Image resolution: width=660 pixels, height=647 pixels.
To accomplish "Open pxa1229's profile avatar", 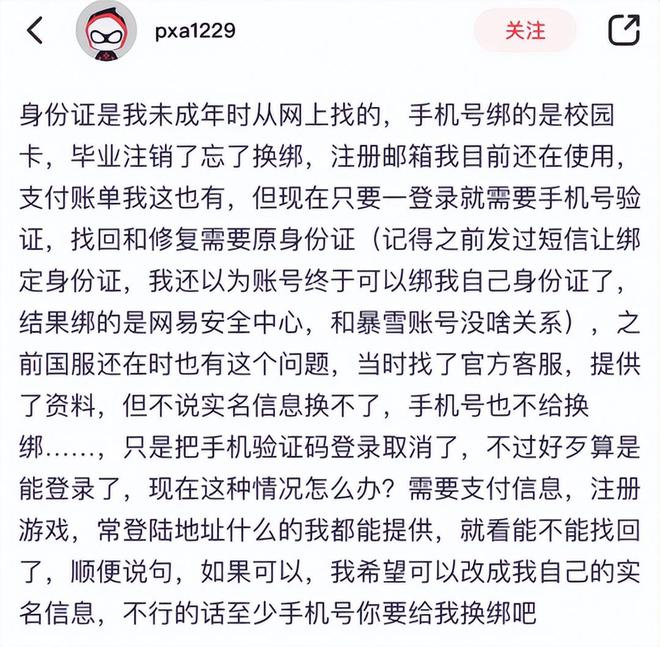I will point(106,32).
